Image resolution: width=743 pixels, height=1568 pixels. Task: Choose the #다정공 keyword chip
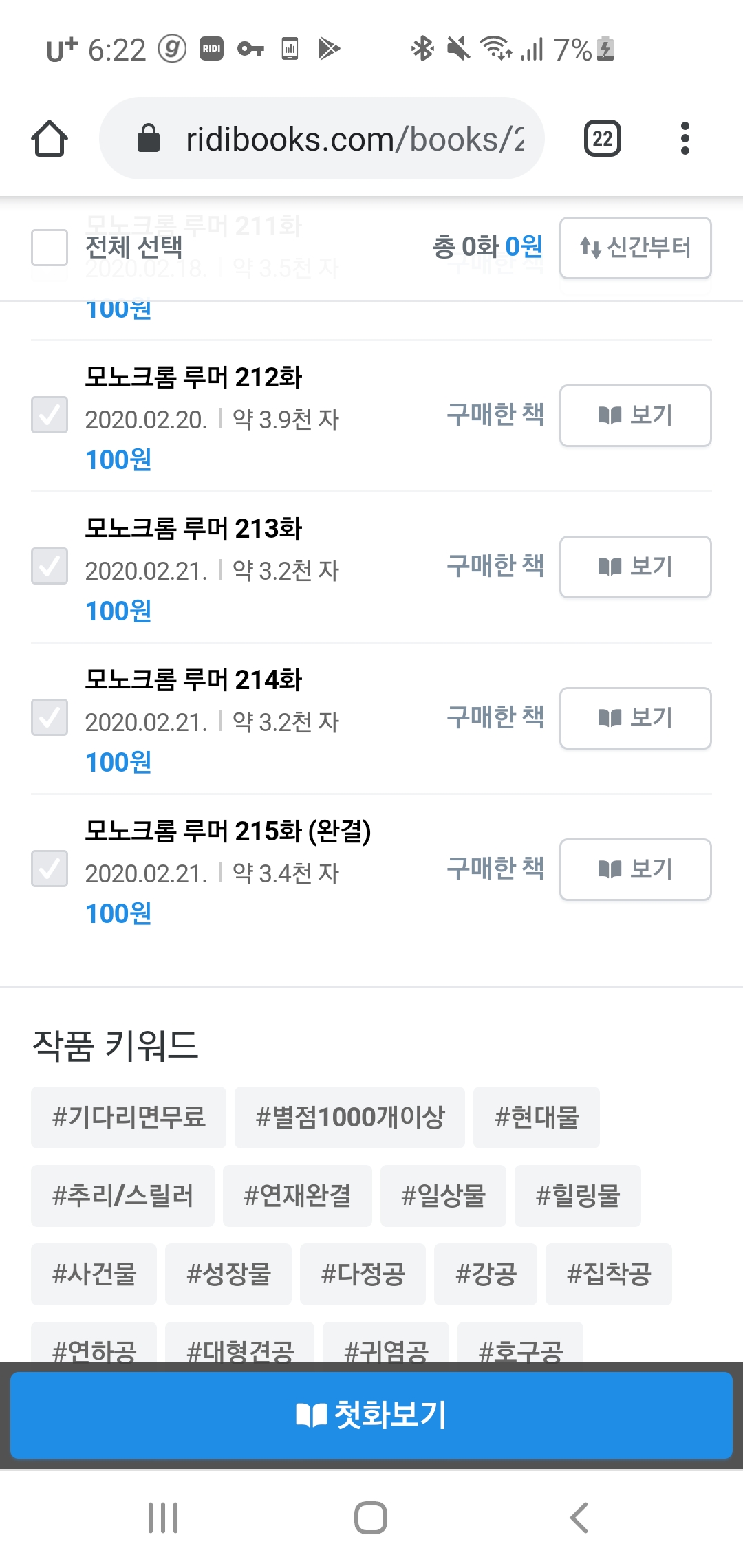[363, 1274]
